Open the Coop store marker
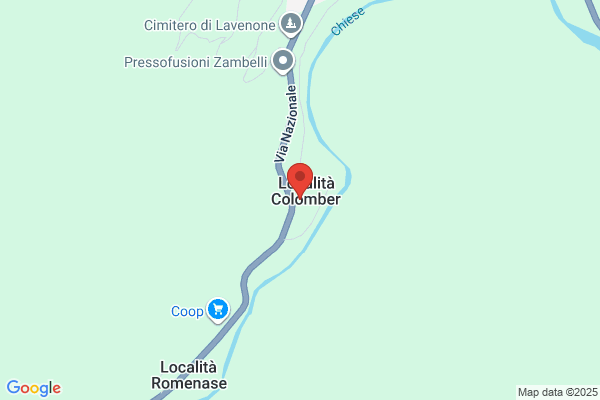The width and height of the screenshot is (600, 400). click(x=218, y=310)
